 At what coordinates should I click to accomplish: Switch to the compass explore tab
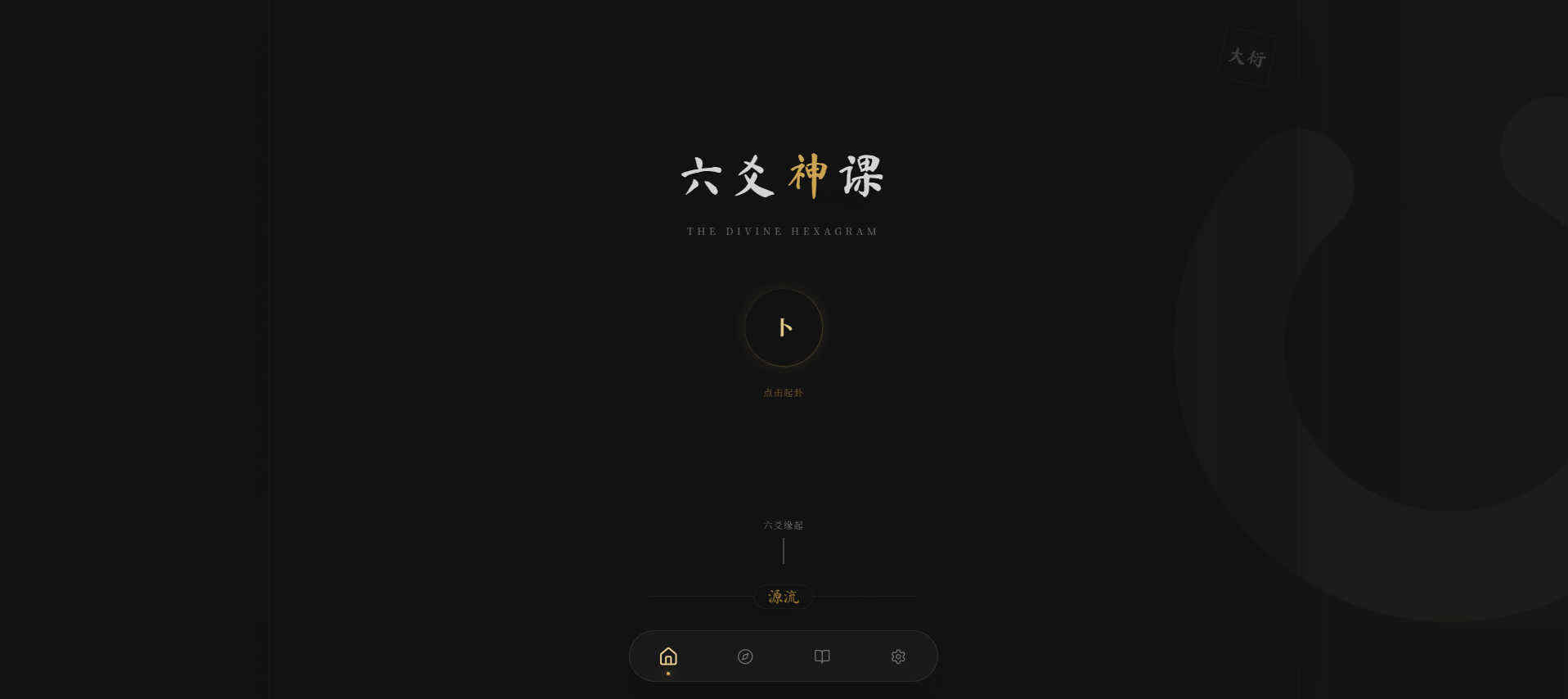point(744,656)
